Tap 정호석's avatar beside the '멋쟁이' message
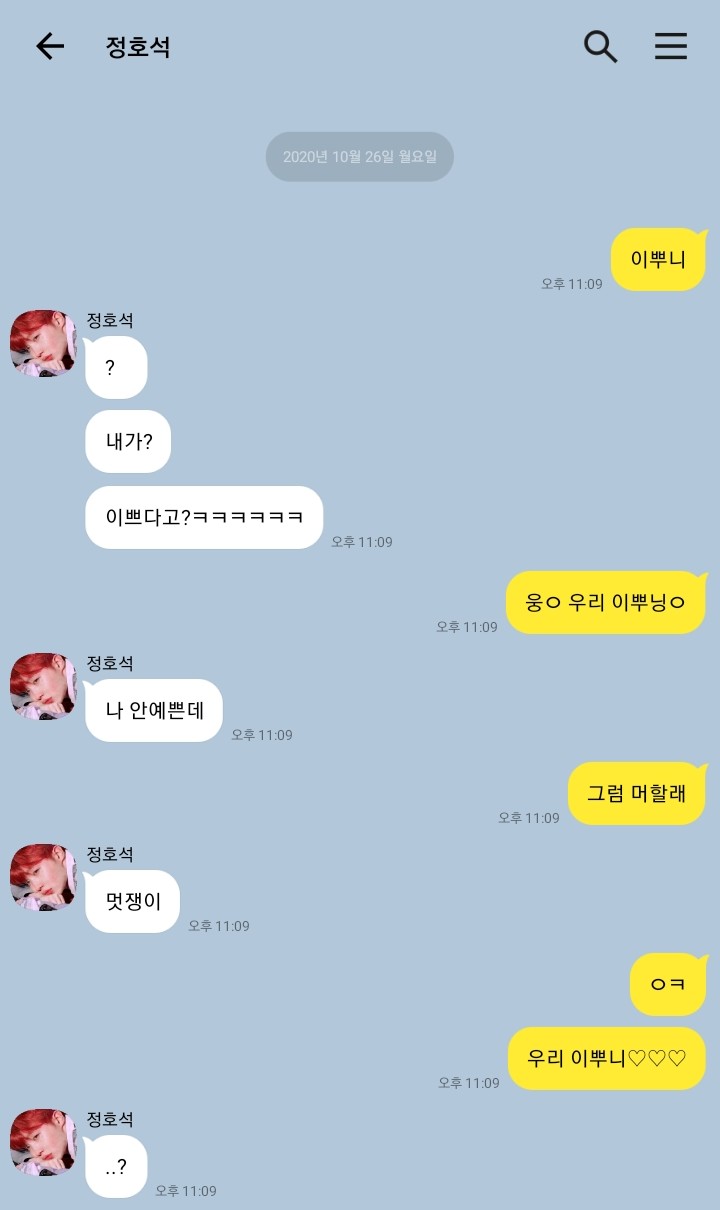The height and width of the screenshot is (1210, 720). click(x=43, y=877)
